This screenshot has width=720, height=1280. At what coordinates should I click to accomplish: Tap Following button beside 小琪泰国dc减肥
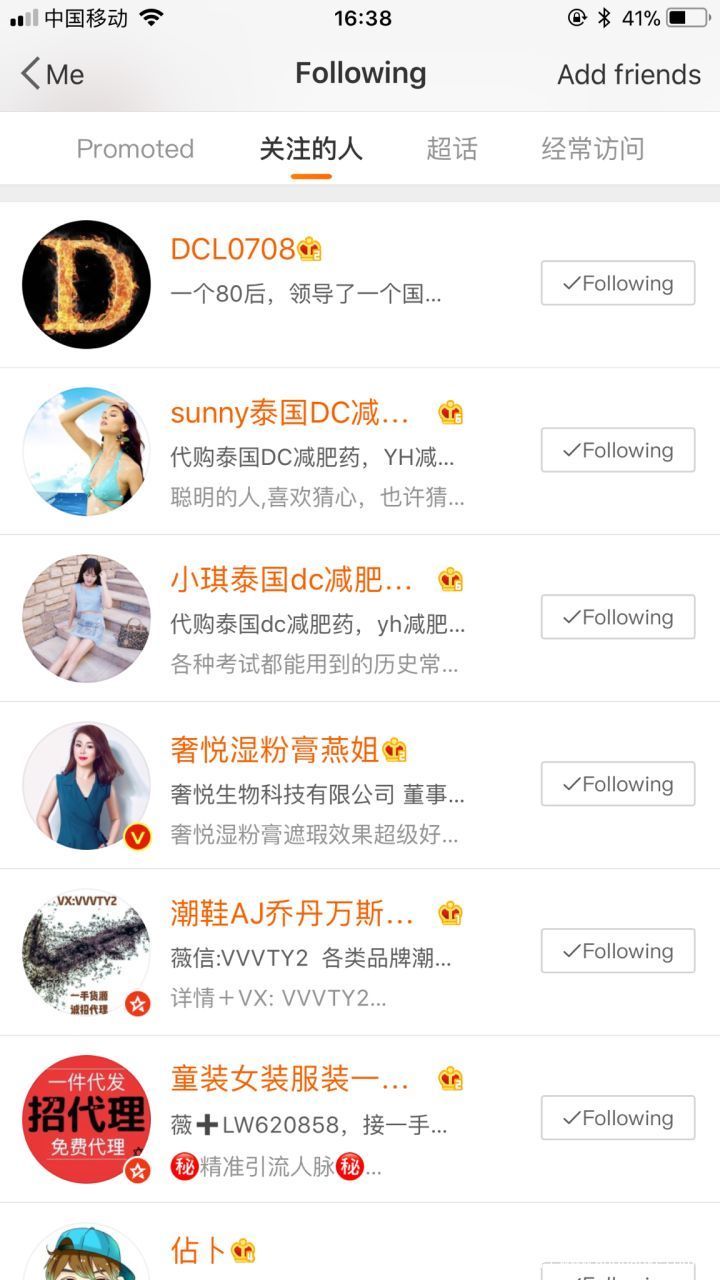(618, 617)
